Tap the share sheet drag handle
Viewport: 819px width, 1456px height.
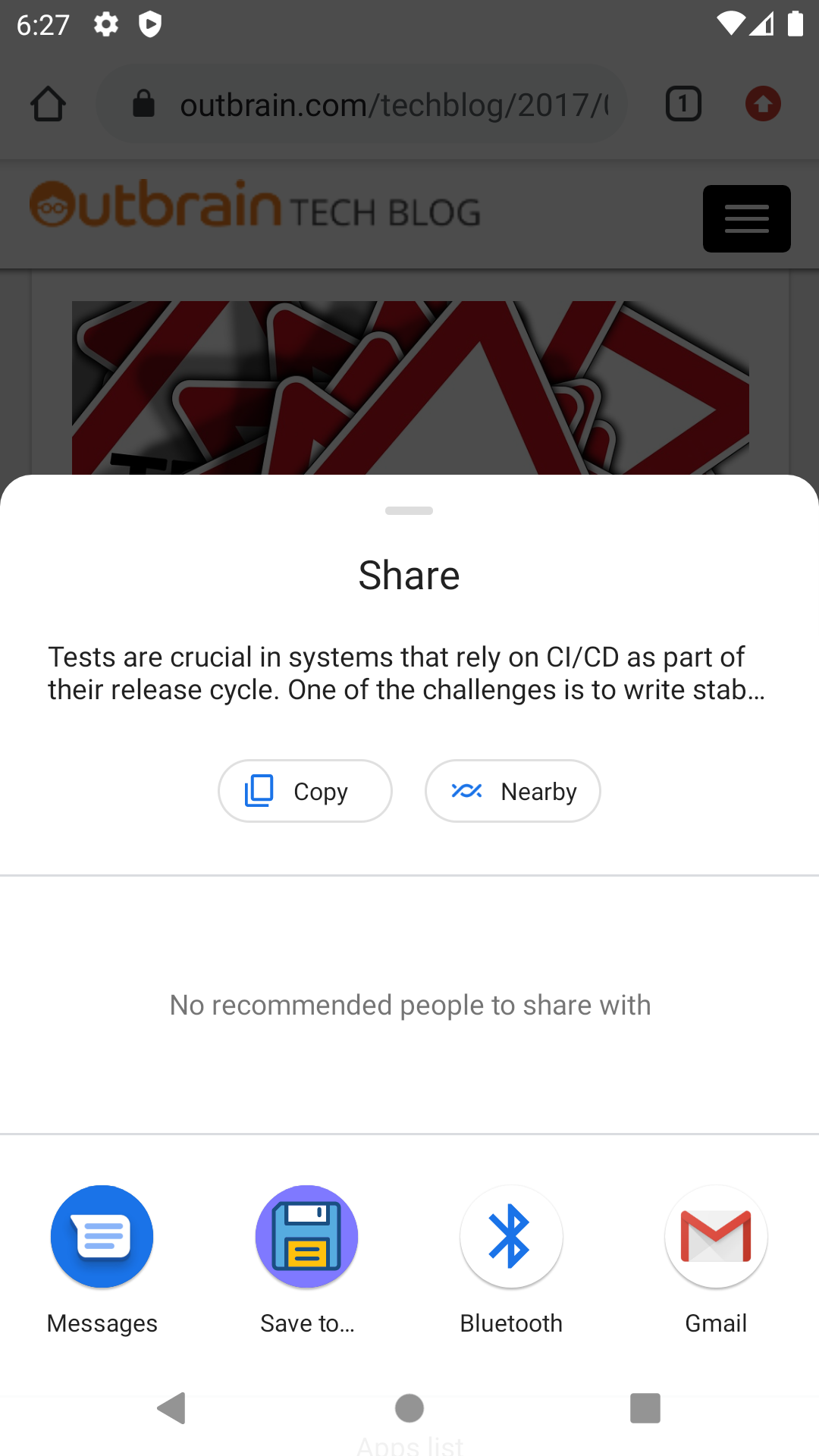409,511
